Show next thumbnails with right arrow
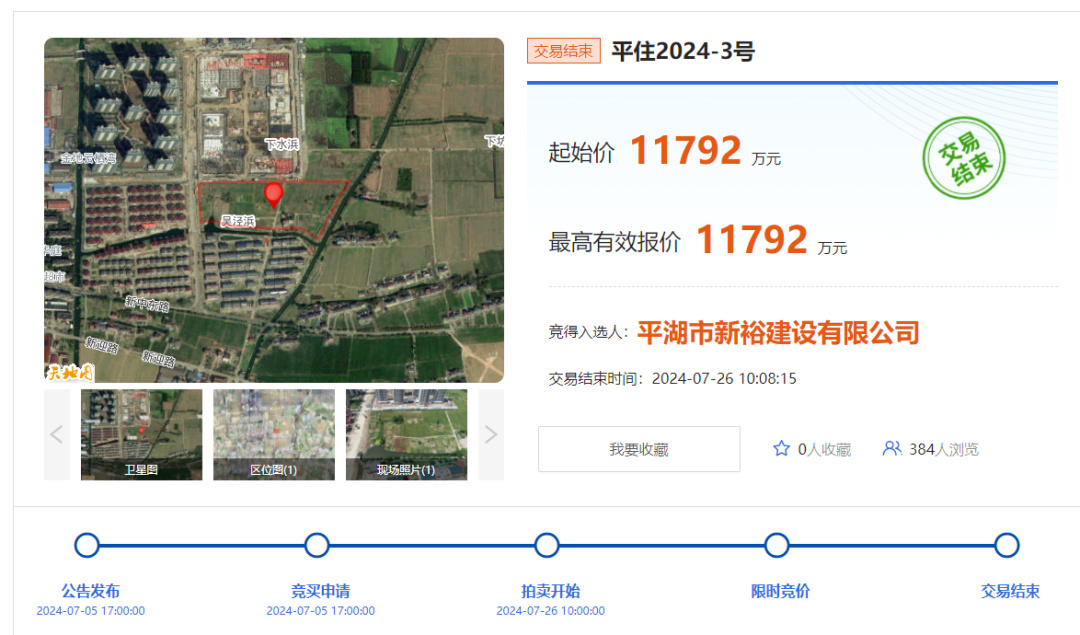1080x635 pixels. tap(490, 434)
